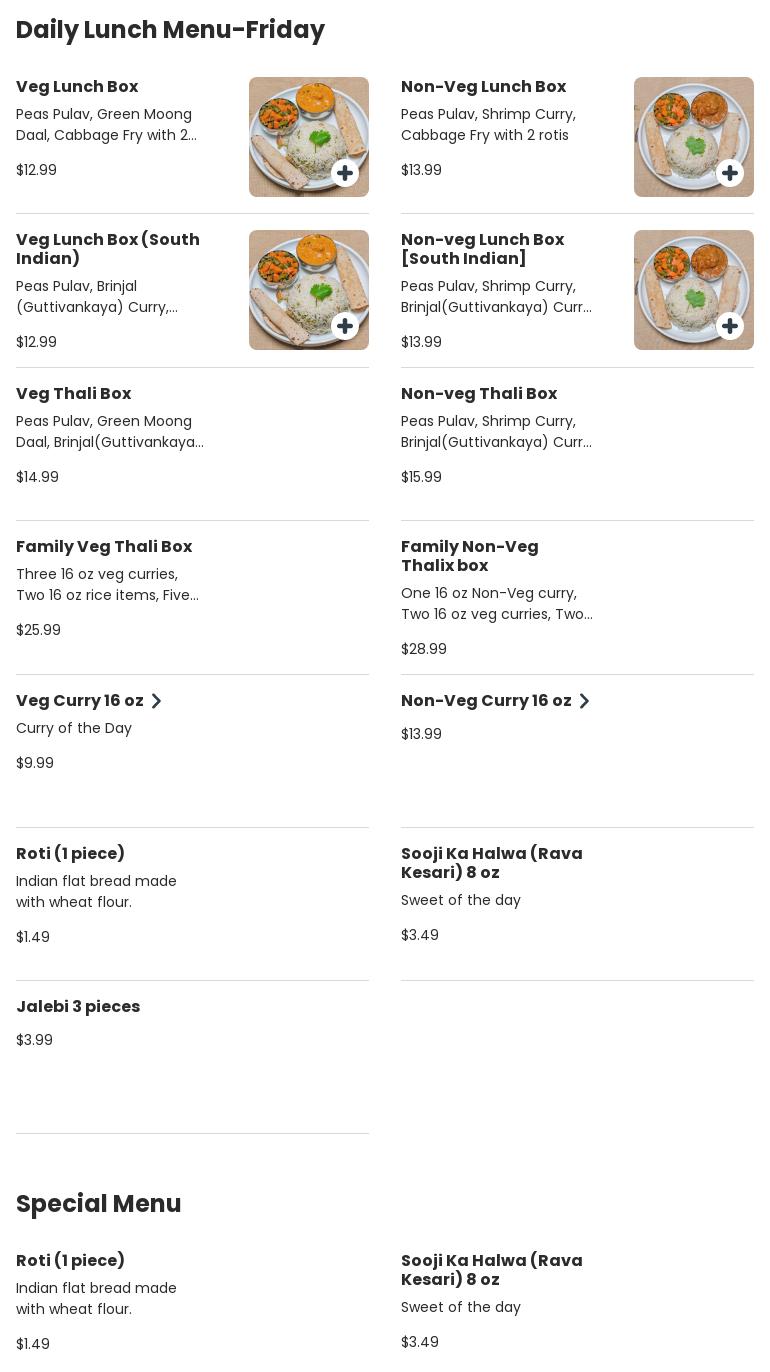Viewport: 770px width, 1372px height.
Task: Click the Veg Lunch Box food thumbnail
Action: (x=308, y=137)
